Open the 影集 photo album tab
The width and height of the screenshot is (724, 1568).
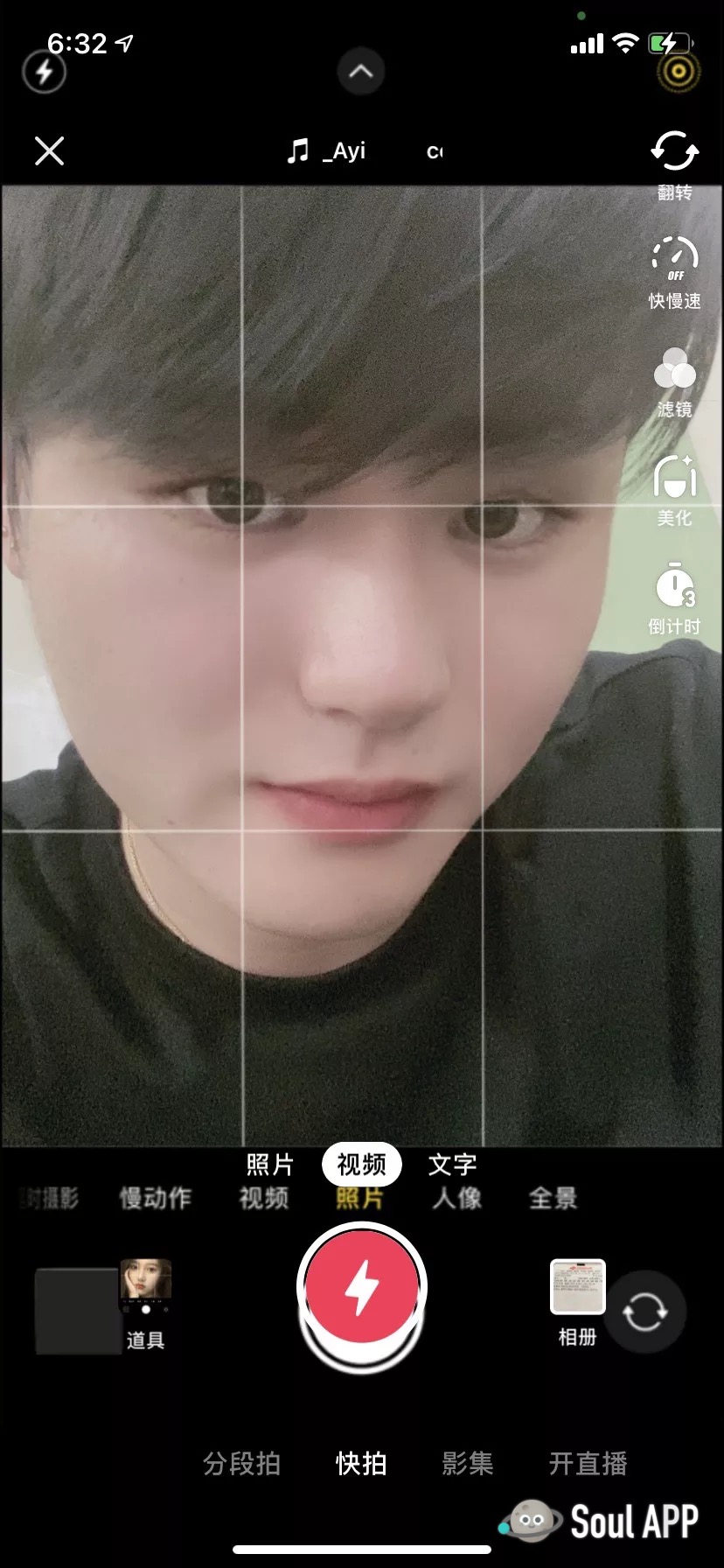point(467,1463)
